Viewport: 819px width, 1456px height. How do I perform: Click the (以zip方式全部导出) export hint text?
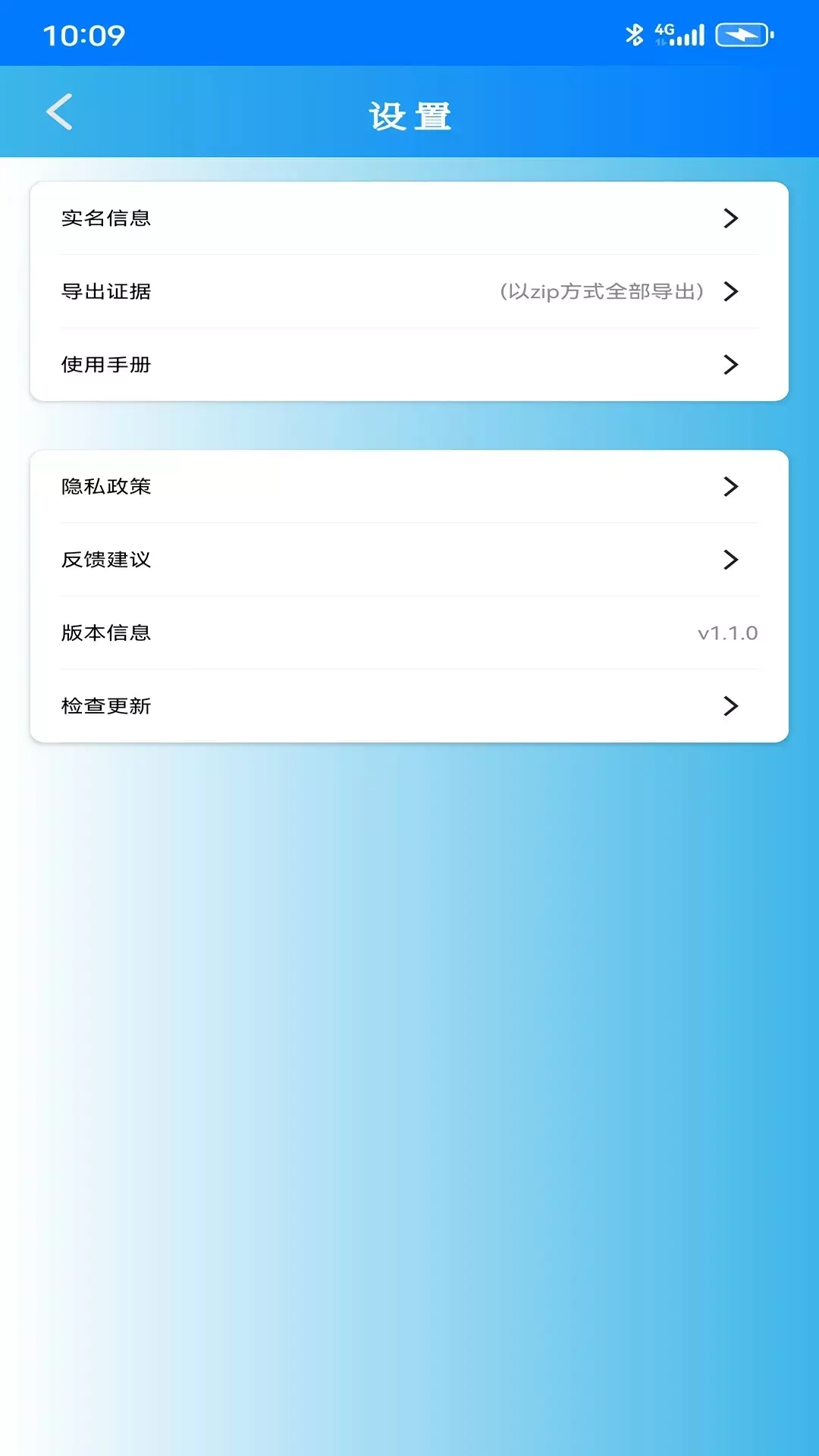[x=602, y=292]
